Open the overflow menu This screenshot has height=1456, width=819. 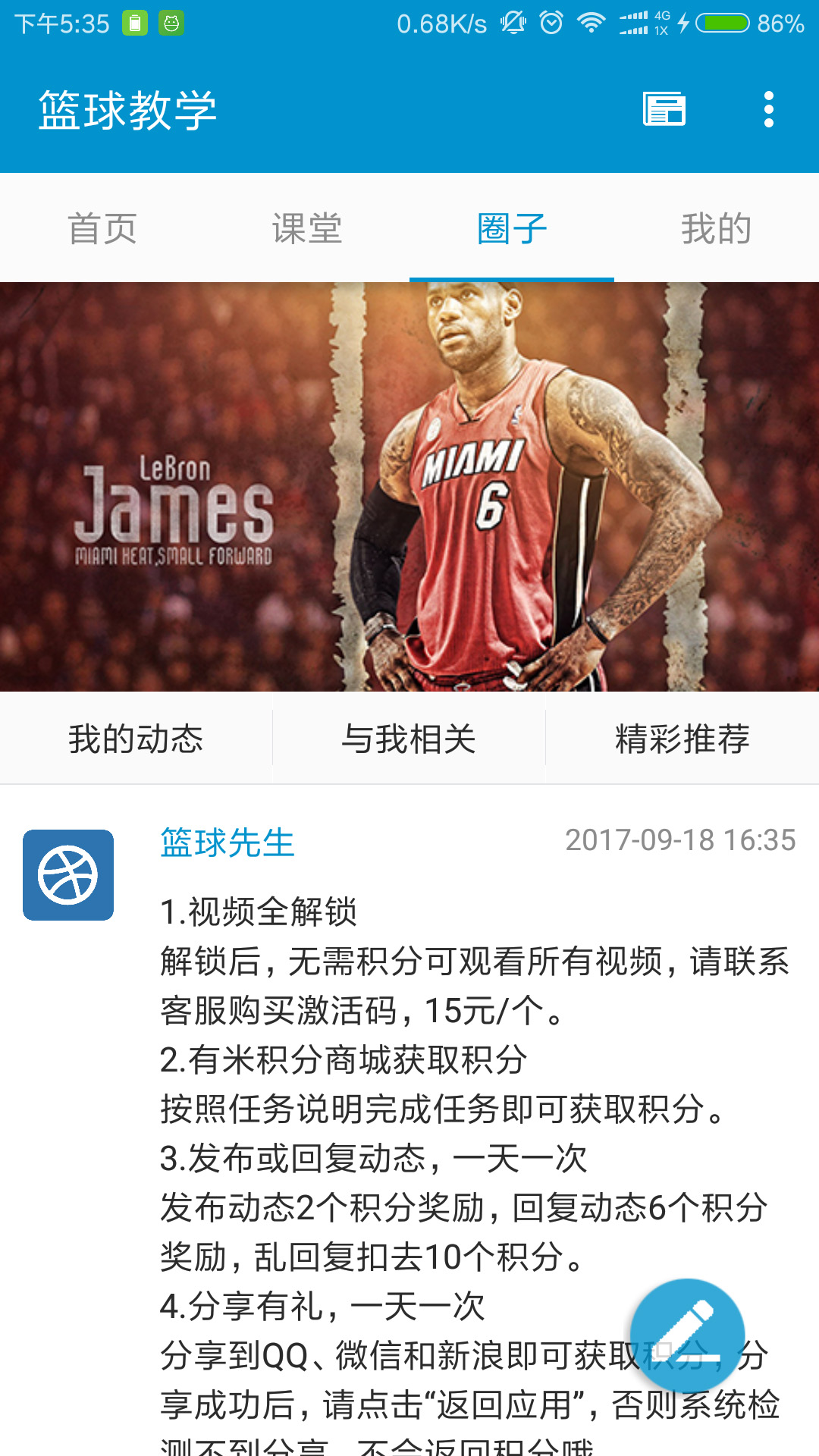768,109
